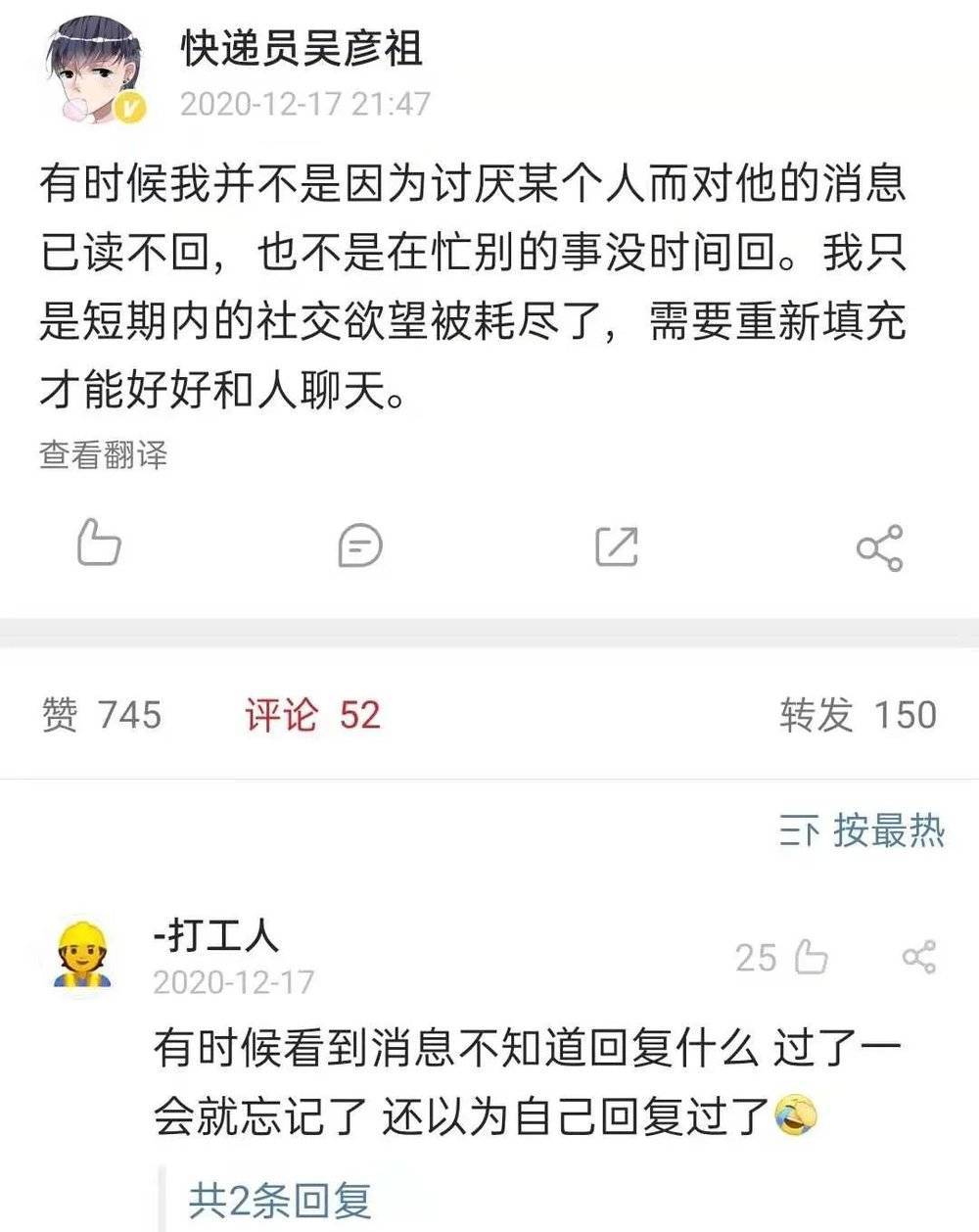Share the post by 快递员吴彦祖
979x1232 pixels.
(879, 547)
